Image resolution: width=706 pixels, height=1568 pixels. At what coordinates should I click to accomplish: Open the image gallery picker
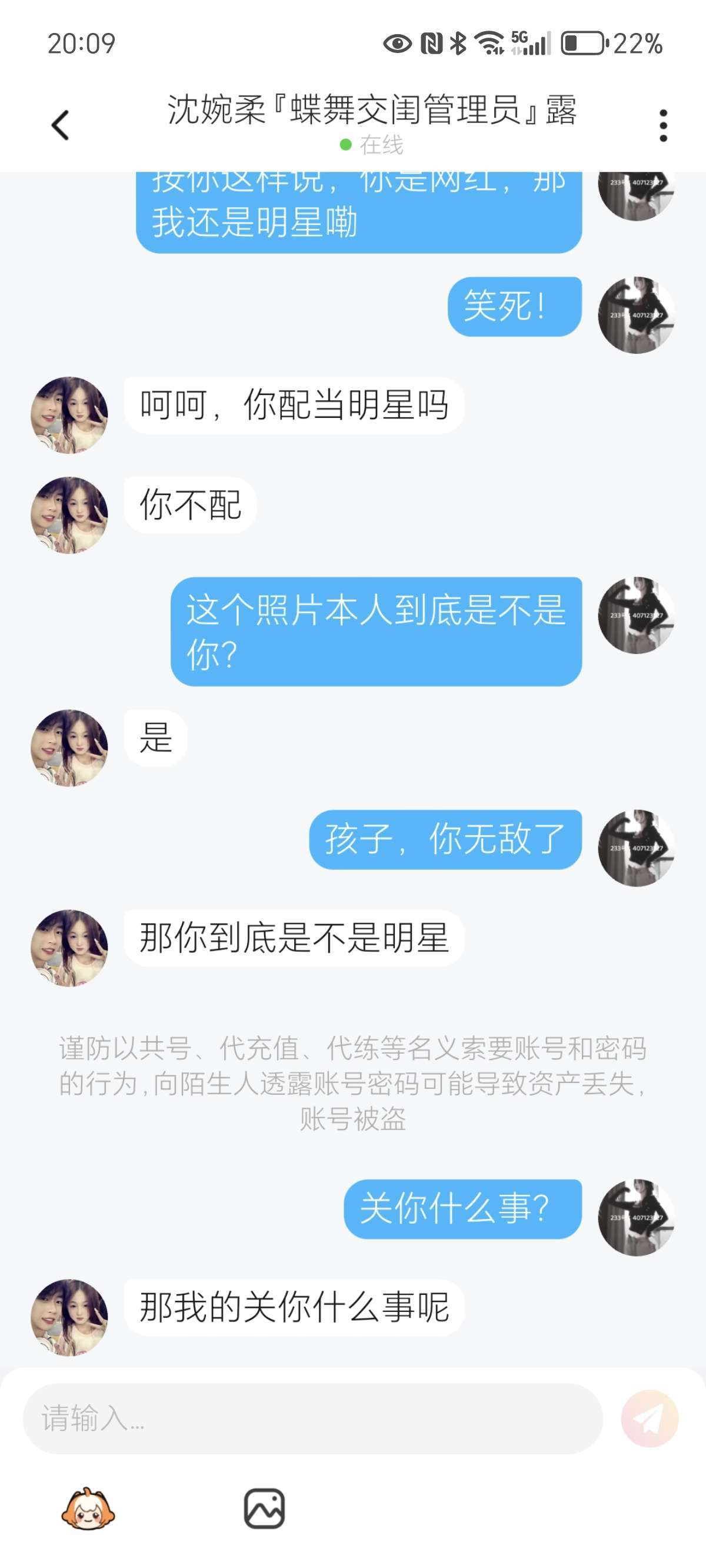[x=264, y=1509]
